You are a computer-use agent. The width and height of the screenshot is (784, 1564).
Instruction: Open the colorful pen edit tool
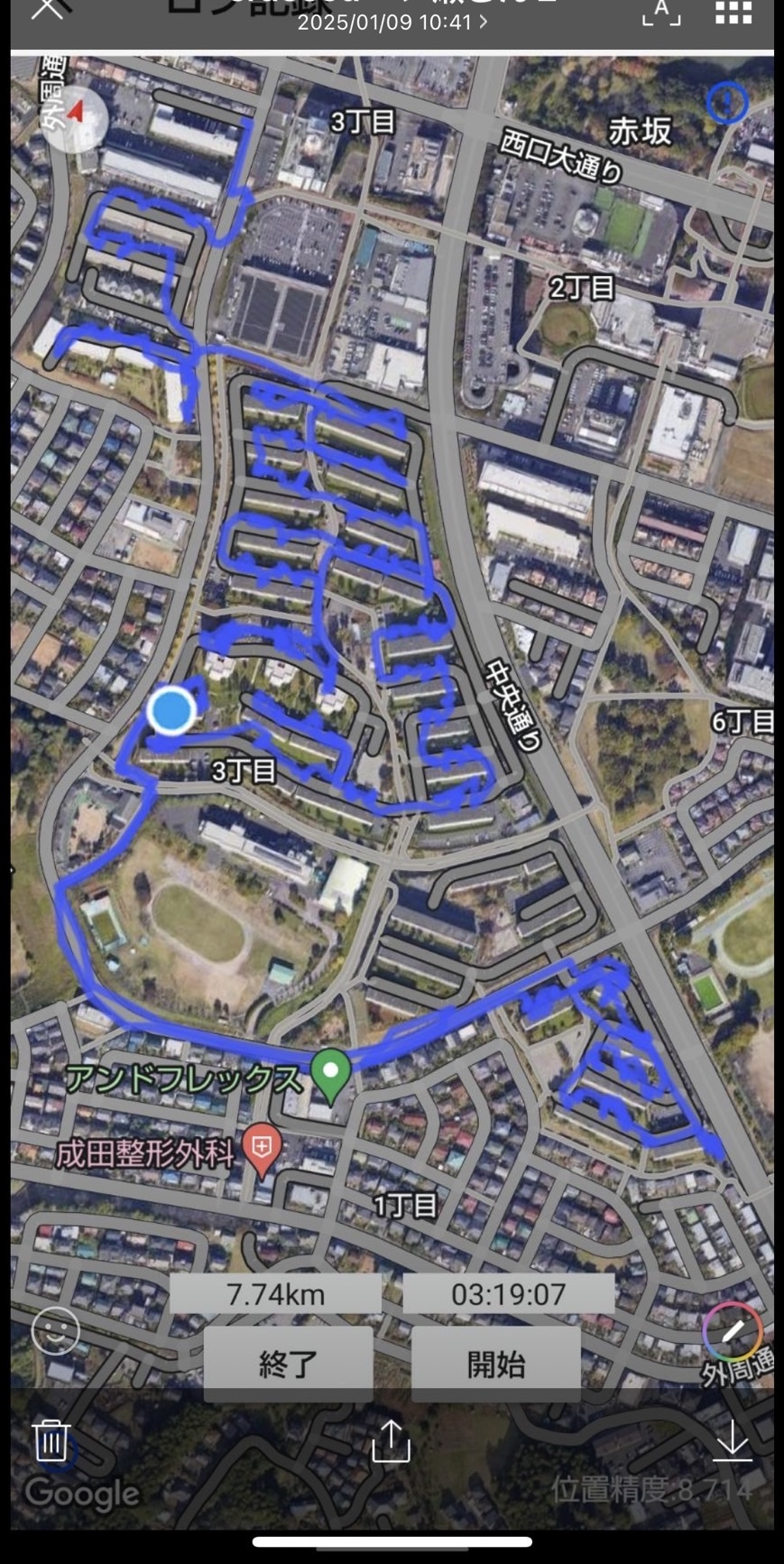coord(732,1331)
